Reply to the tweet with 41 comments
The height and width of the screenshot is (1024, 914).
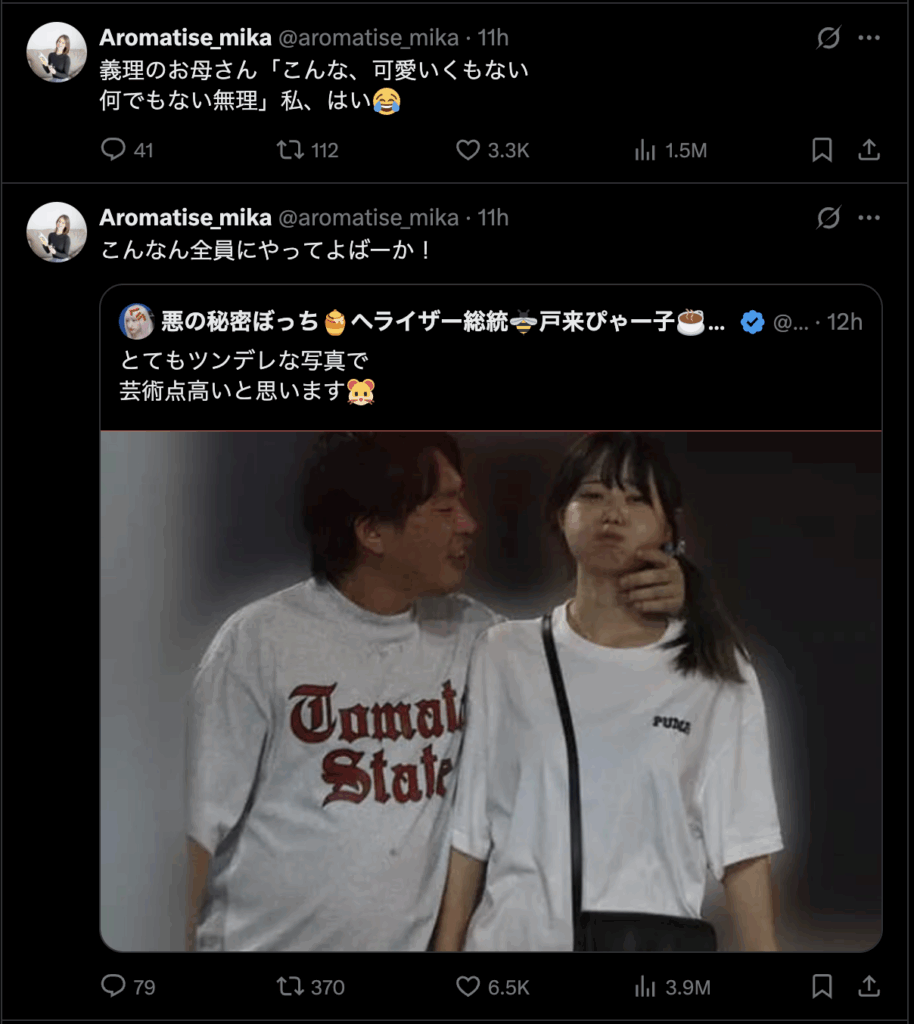click(114, 150)
